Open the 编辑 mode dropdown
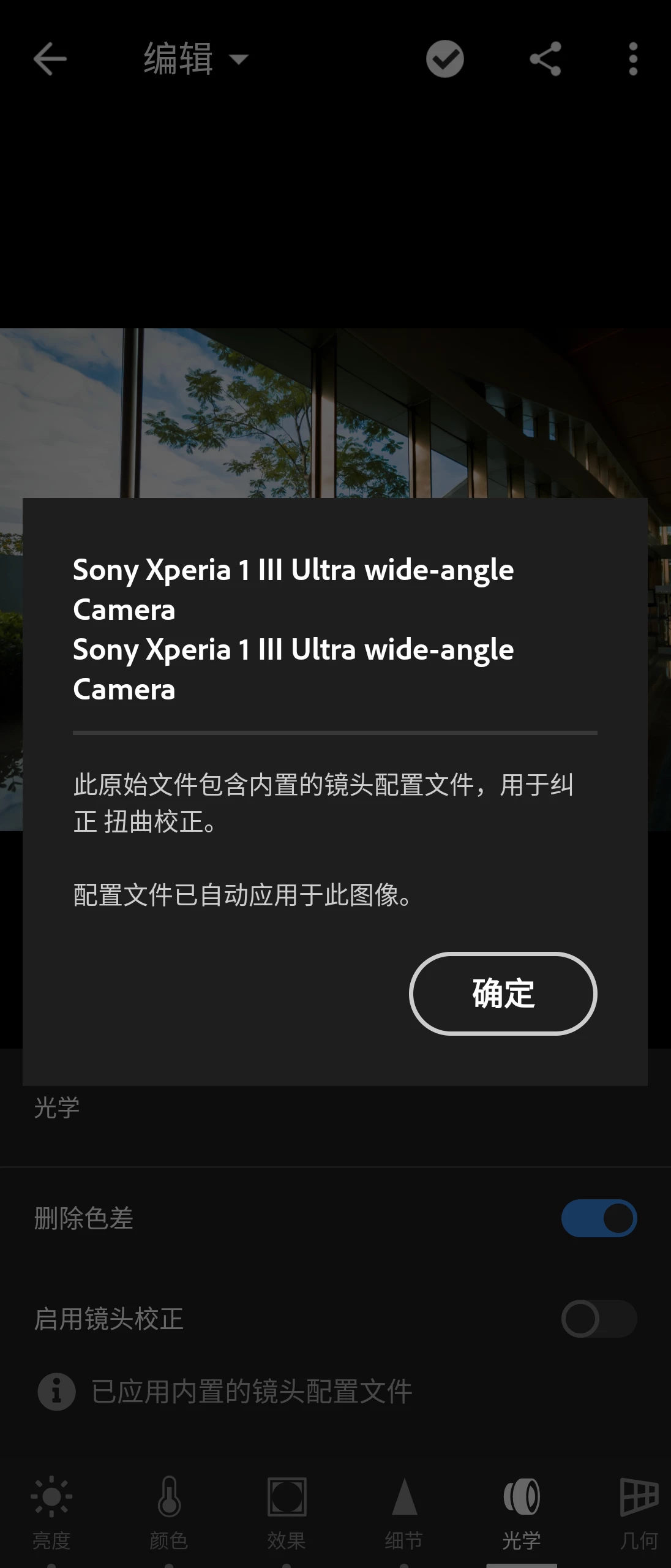671x1568 pixels. pyautogui.click(x=196, y=59)
